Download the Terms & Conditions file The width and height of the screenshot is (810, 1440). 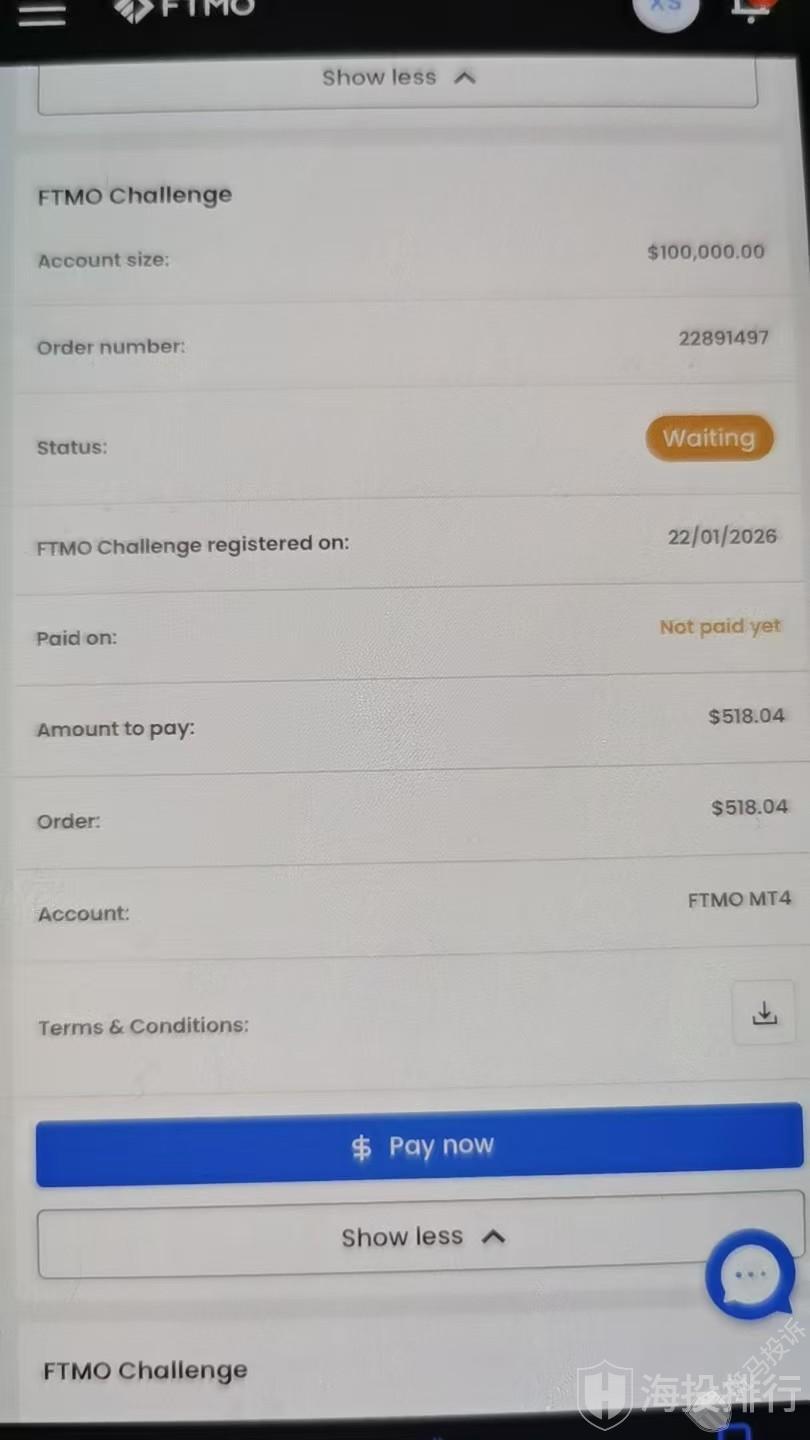pos(764,1014)
